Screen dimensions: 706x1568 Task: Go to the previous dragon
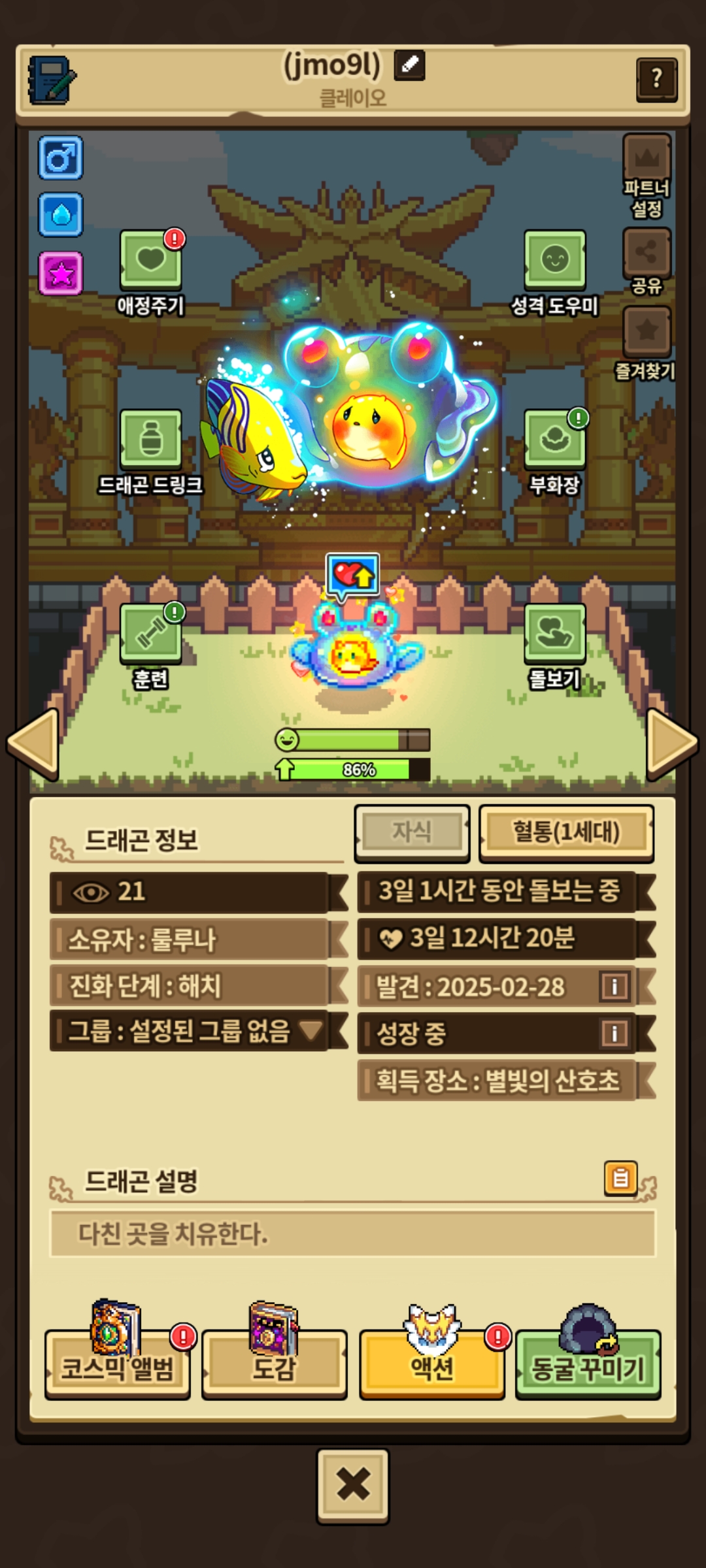tap(33, 743)
